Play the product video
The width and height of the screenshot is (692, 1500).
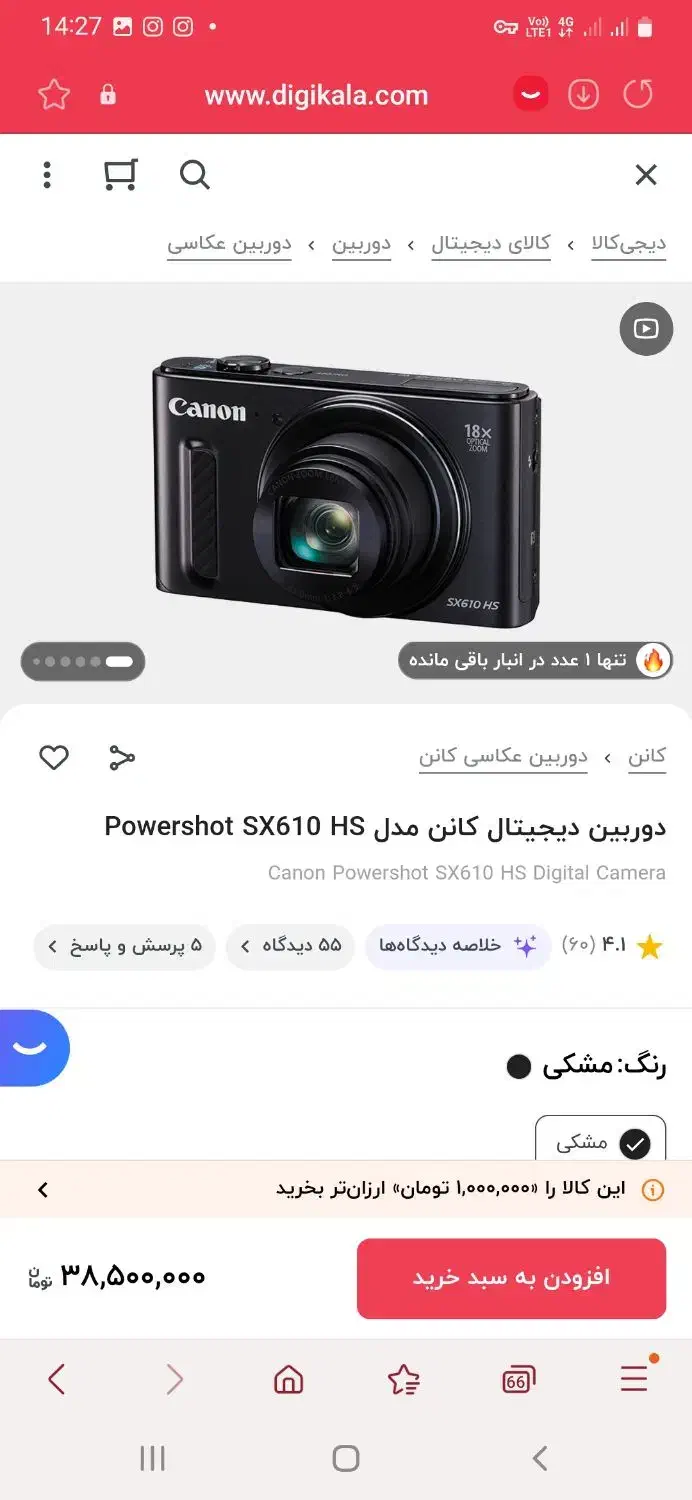[x=646, y=328]
